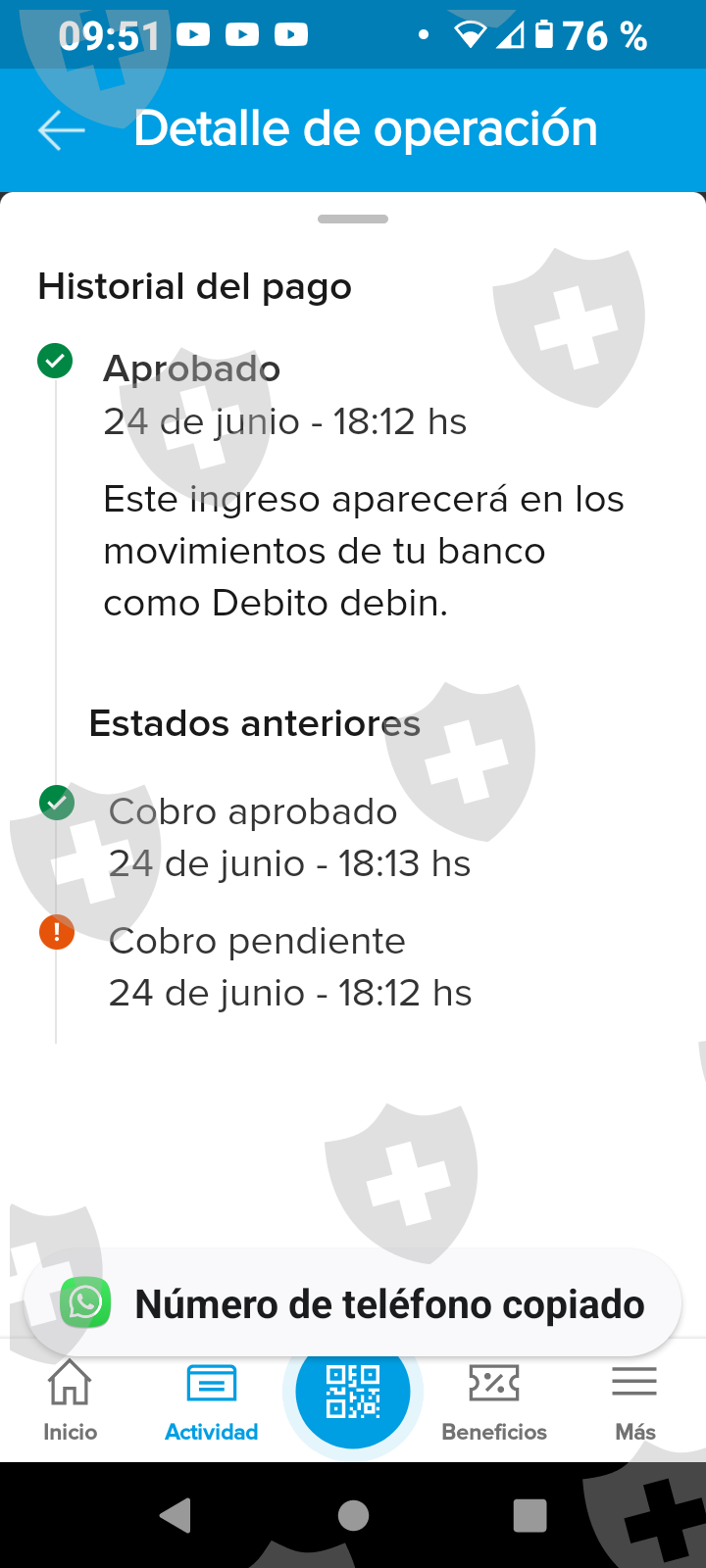Tap the system back button
Screen dimensions: 706x1568
point(176,1515)
